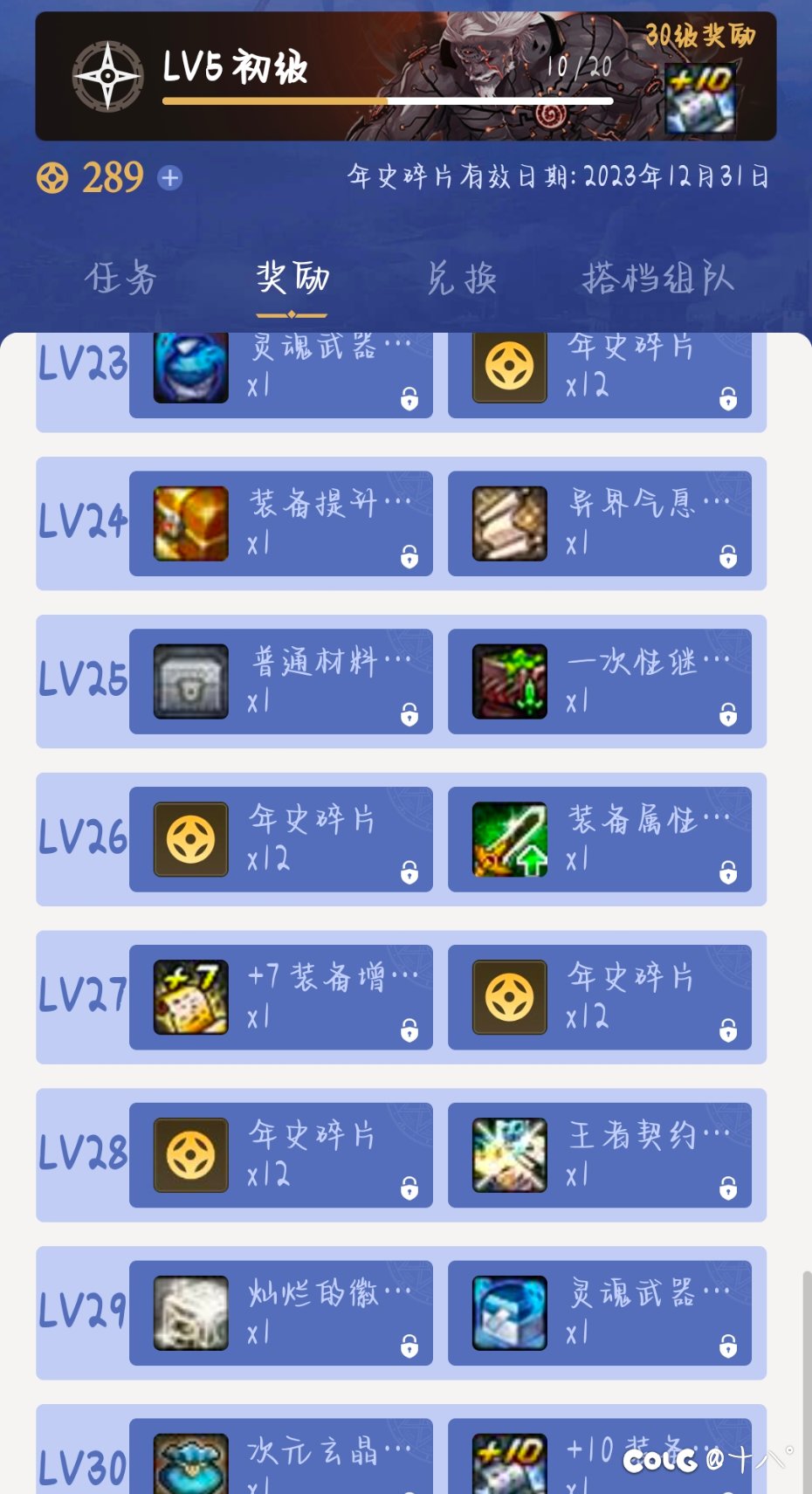Open LV24 异界气息 reward card

coord(599,524)
